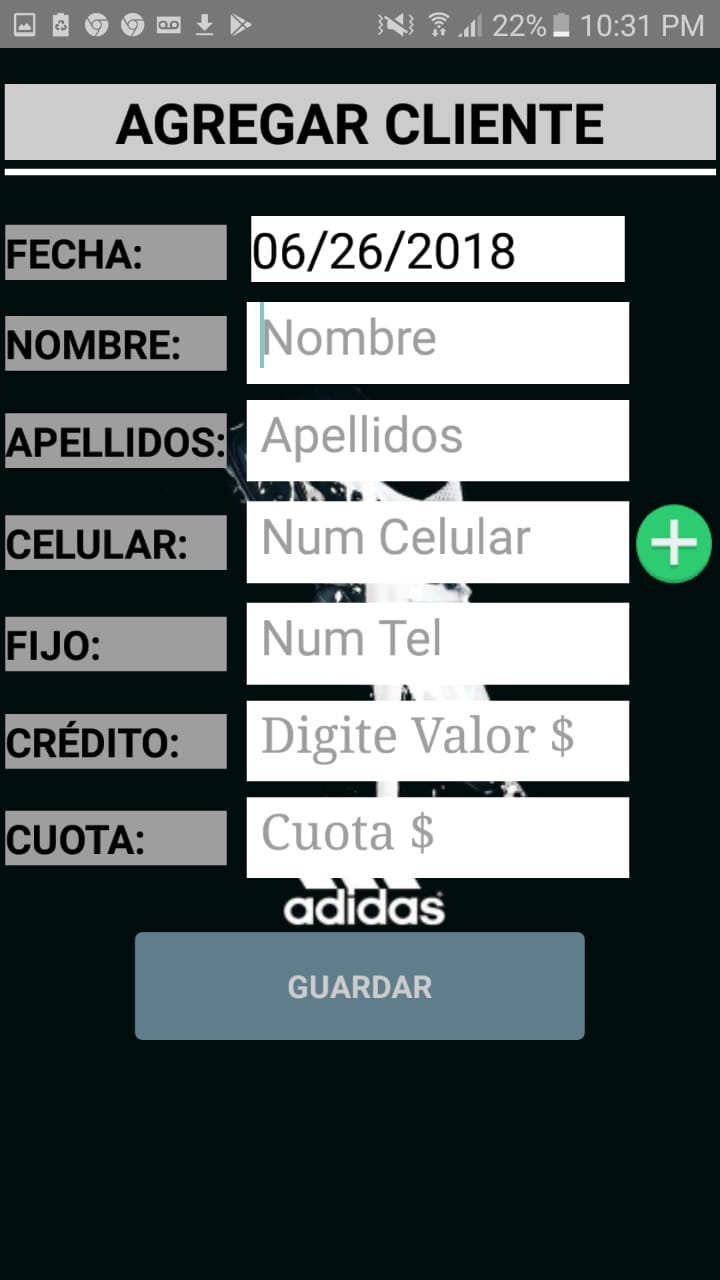Tap the Num Celular field
Screen dimensions: 720x1280
point(437,542)
